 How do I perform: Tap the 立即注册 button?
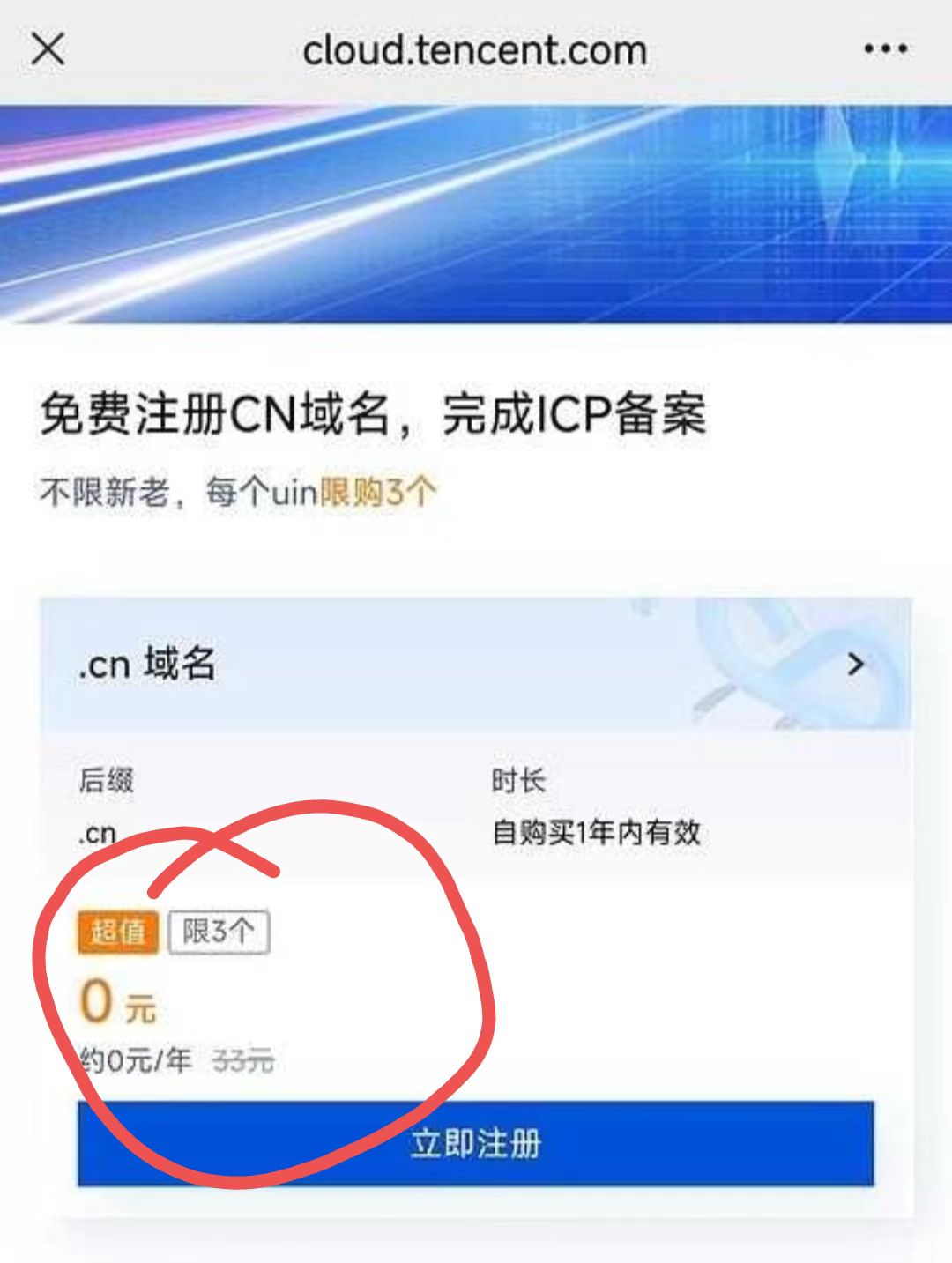(475, 1143)
